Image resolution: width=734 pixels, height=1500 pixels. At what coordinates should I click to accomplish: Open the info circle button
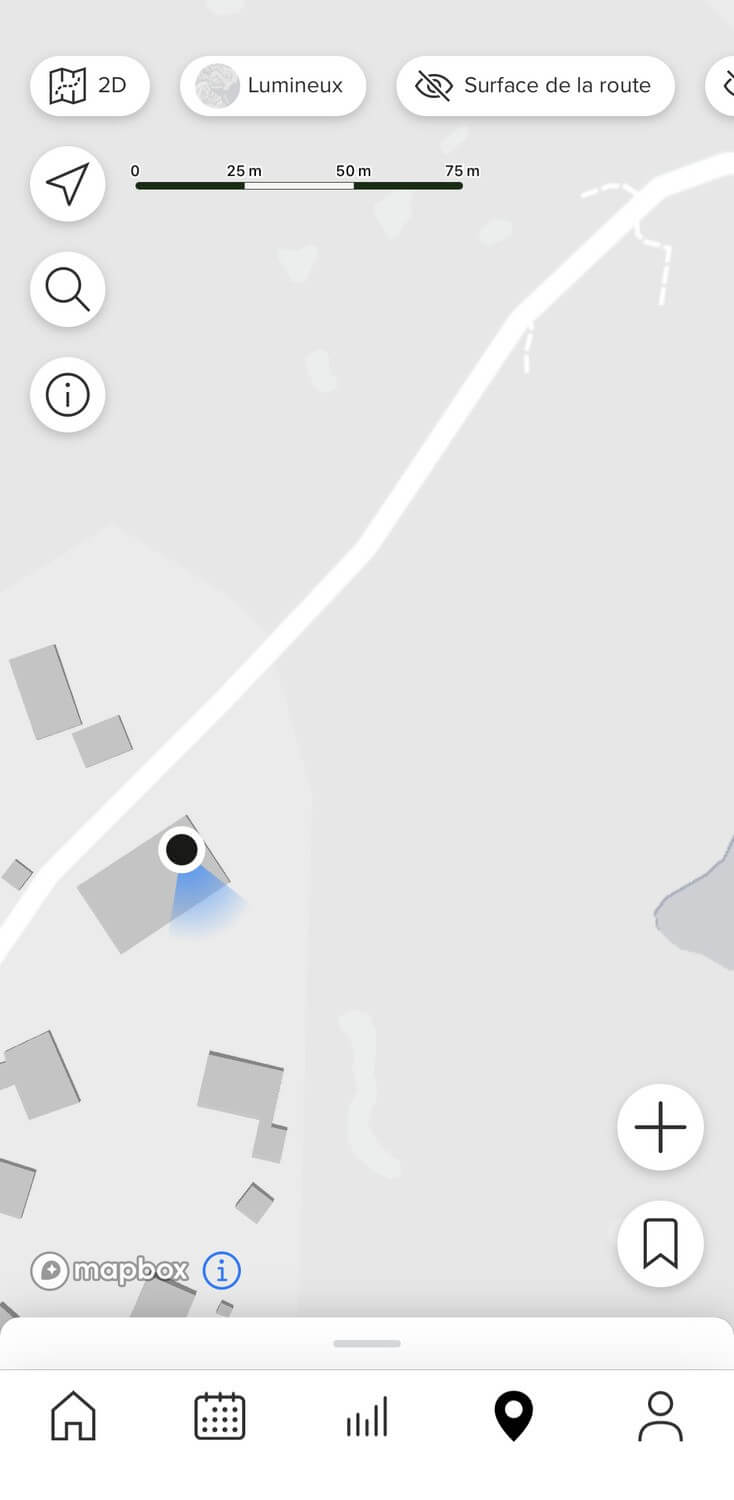(x=68, y=395)
